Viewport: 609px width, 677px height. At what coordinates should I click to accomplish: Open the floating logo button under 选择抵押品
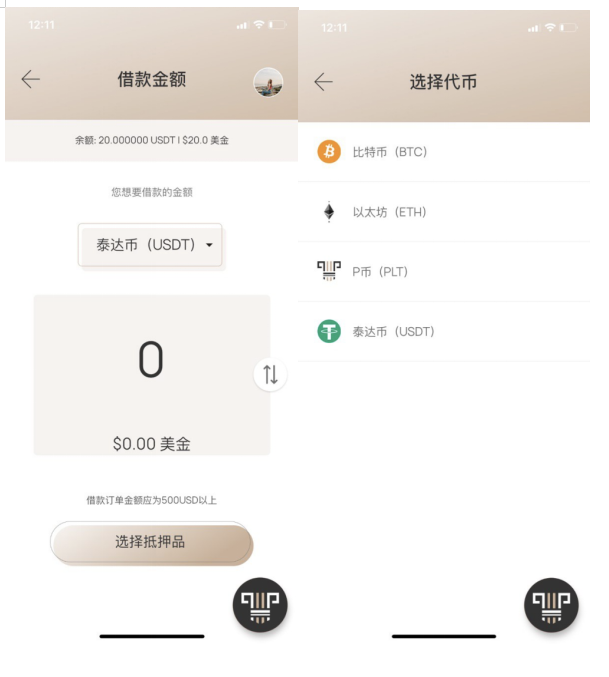(260, 606)
